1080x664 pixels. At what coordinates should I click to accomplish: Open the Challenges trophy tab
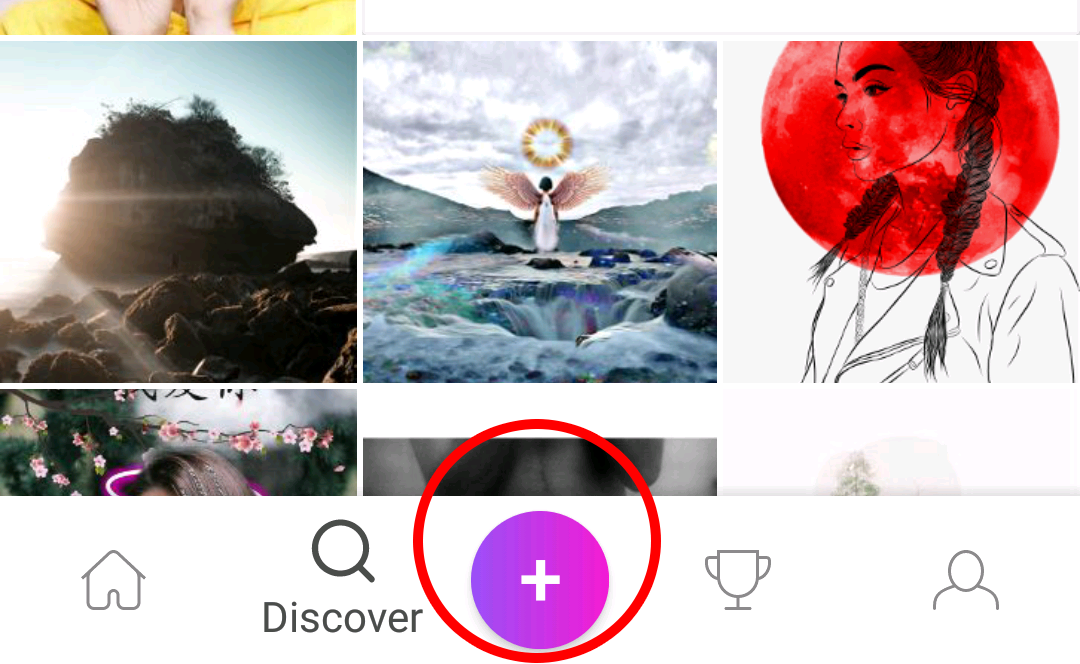pos(738,579)
